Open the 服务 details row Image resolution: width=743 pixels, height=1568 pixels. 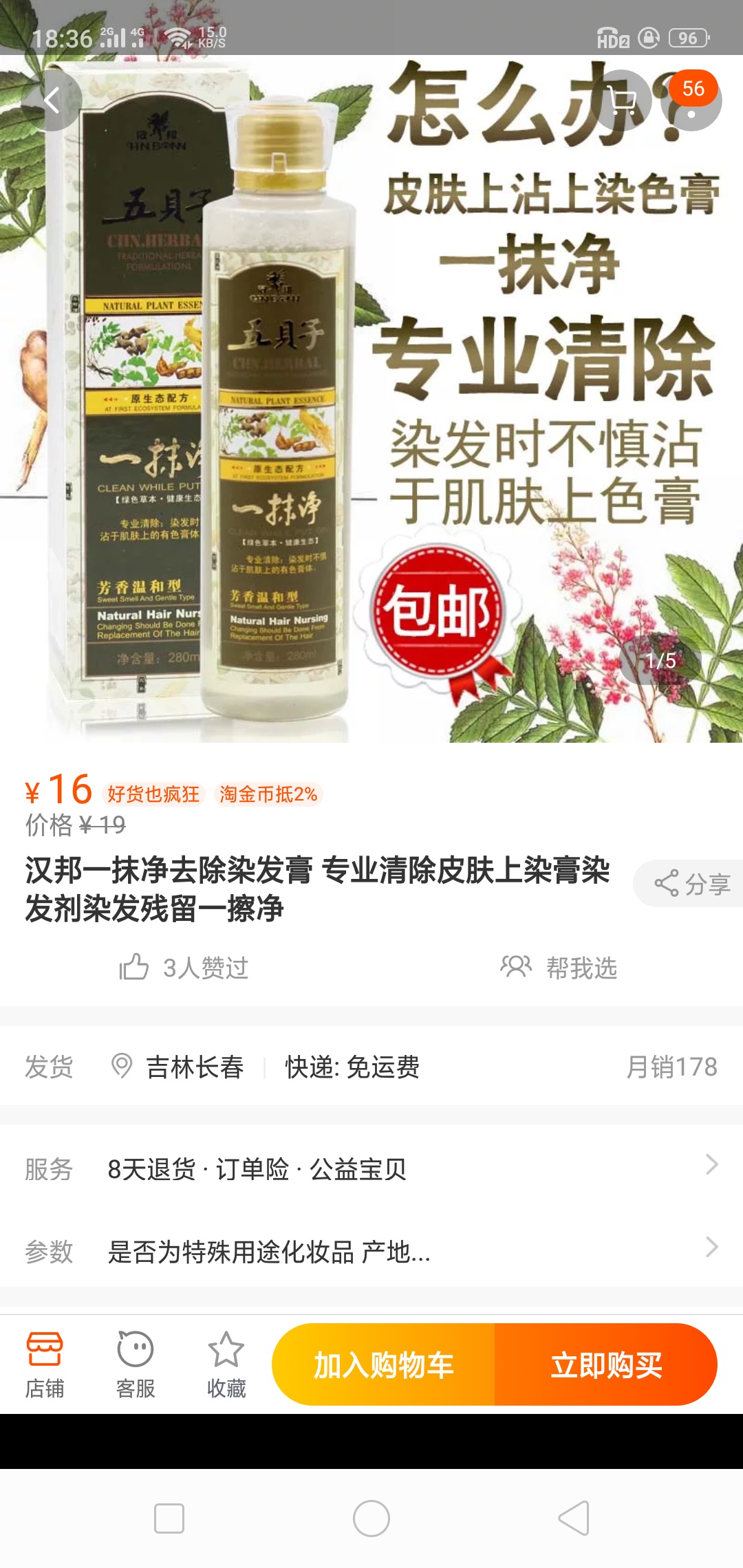pos(371,1168)
